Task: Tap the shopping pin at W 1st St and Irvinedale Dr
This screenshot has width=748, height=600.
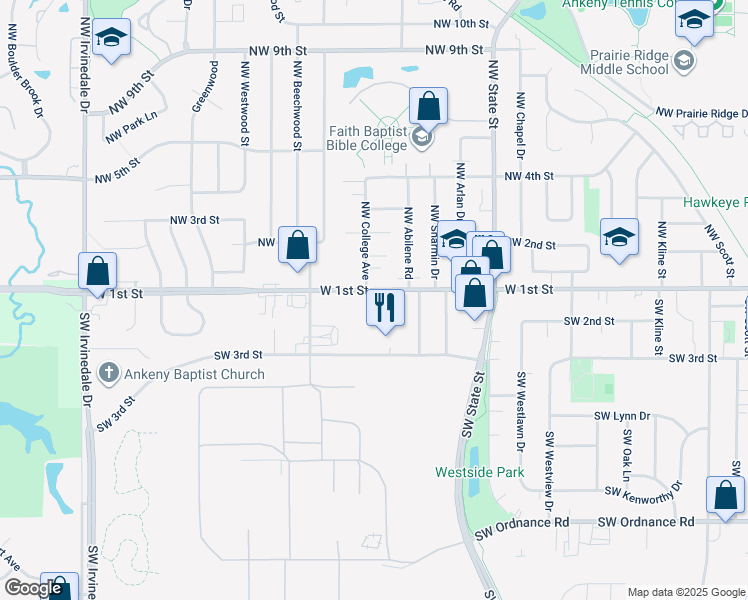Action: [97, 271]
